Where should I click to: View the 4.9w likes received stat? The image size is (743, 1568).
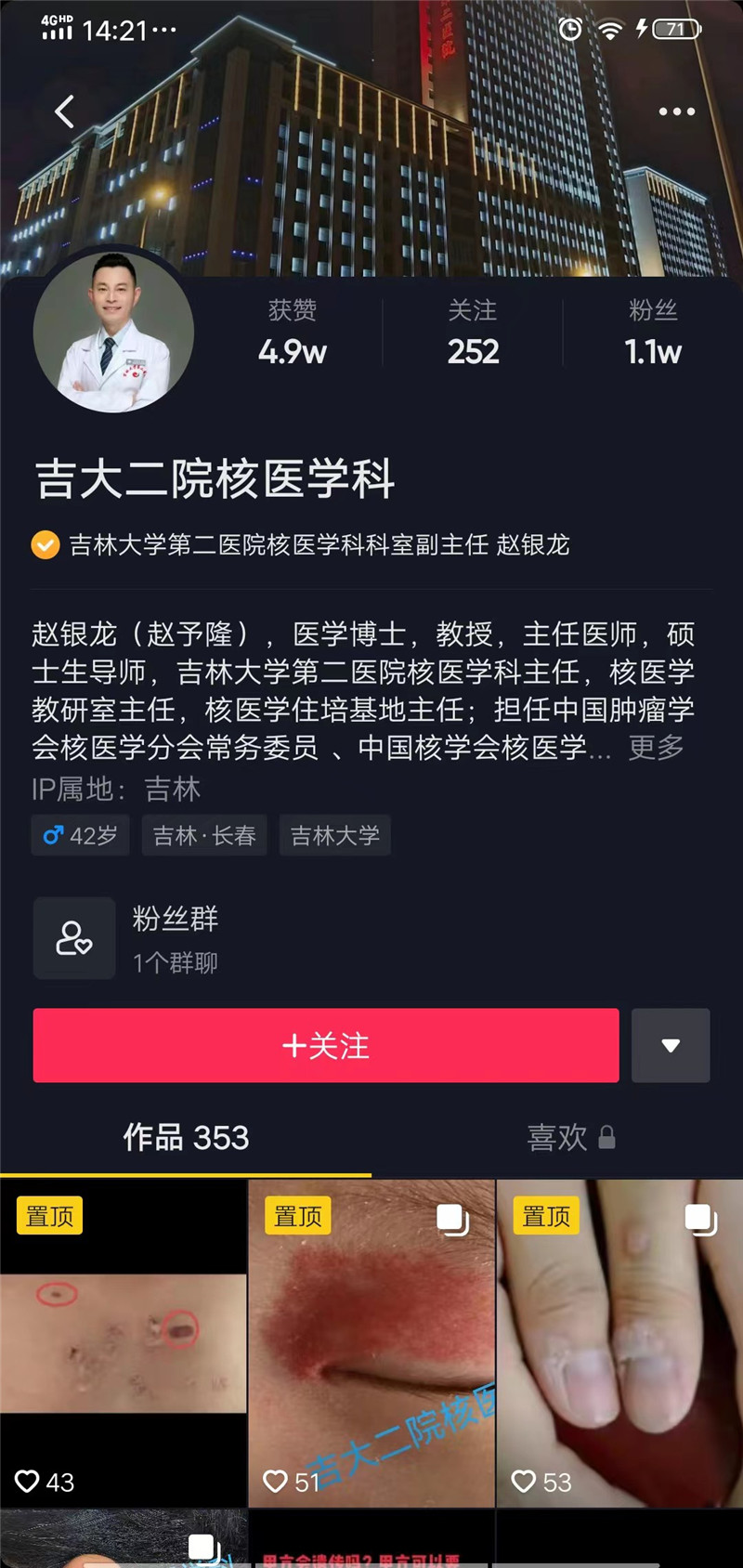(293, 334)
